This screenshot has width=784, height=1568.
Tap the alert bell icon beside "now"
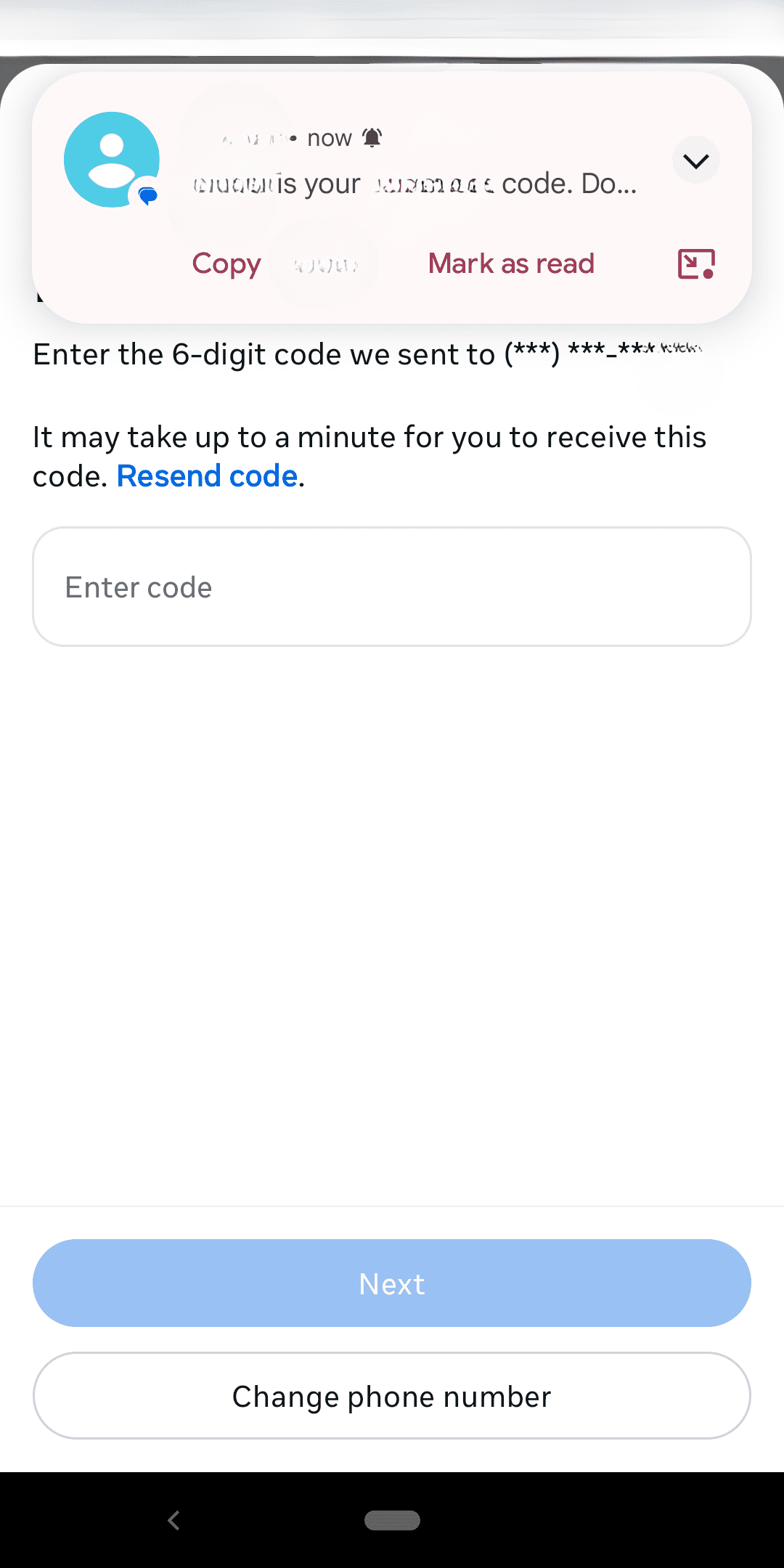pos(372,137)
